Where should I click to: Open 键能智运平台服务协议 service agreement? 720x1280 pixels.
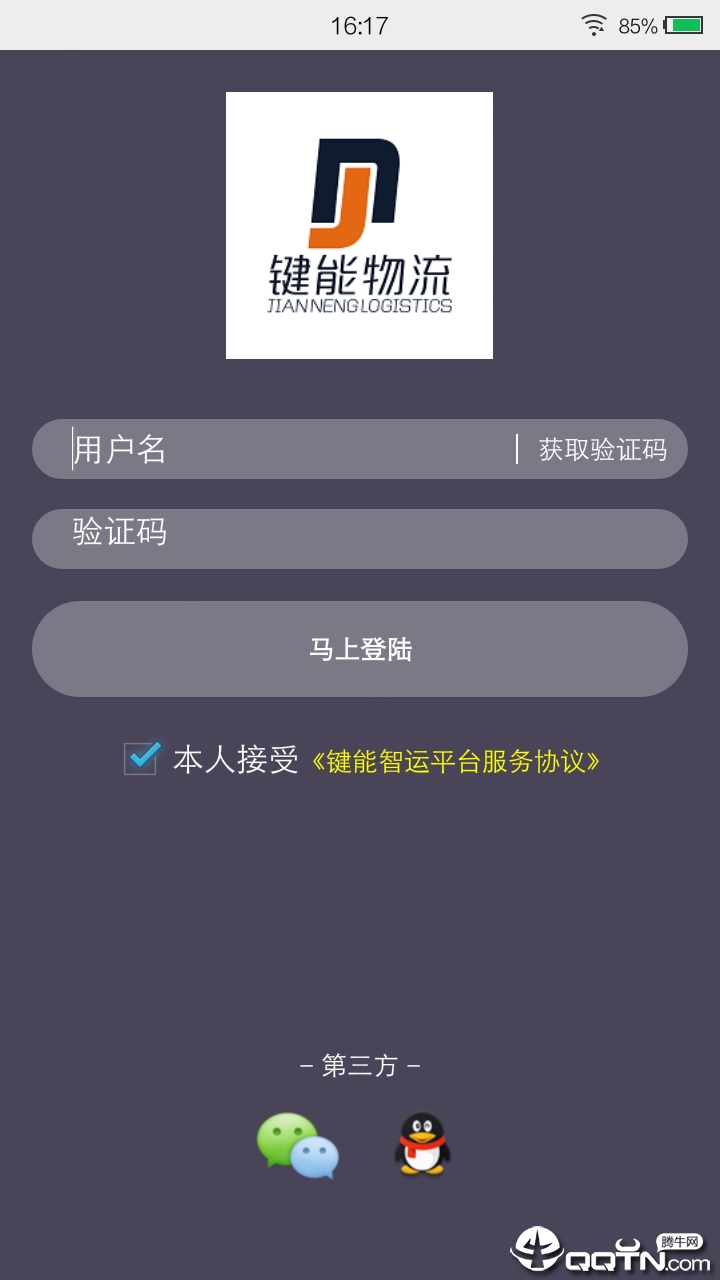(x=456, y=761)
